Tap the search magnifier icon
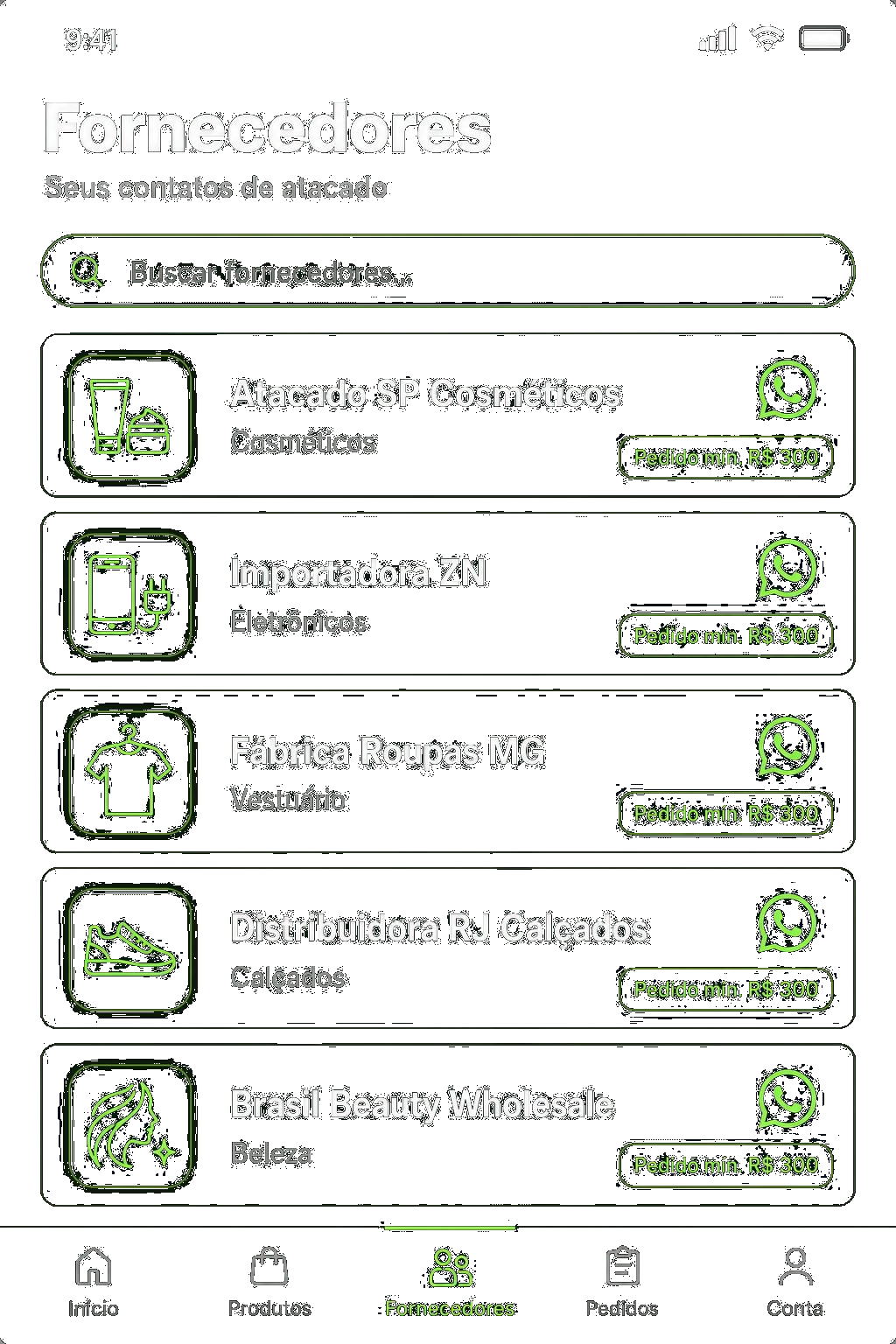Screen dimensions: 896x1344 [88, 271]
